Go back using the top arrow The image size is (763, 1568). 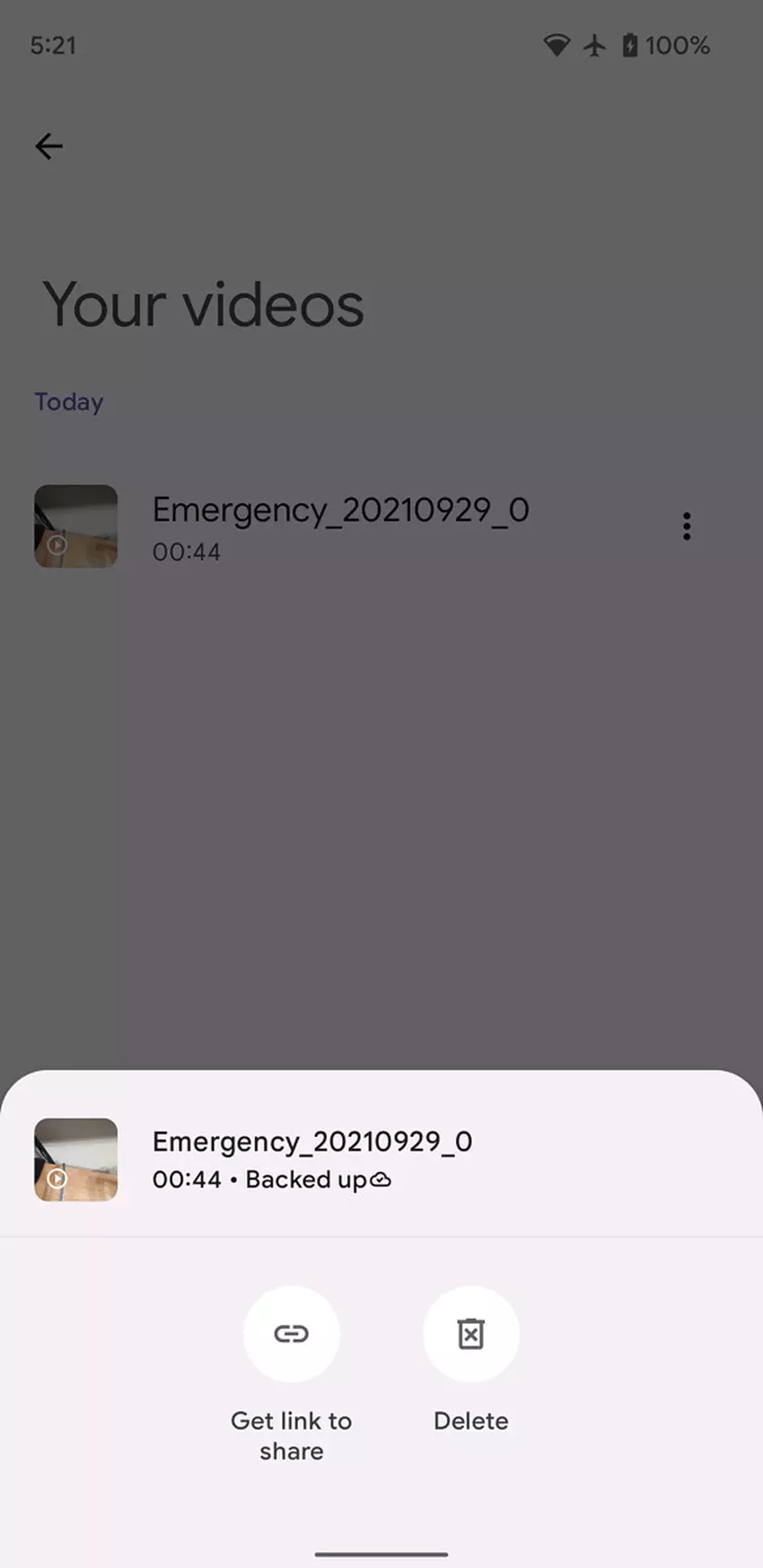click(x=49, y=146)
